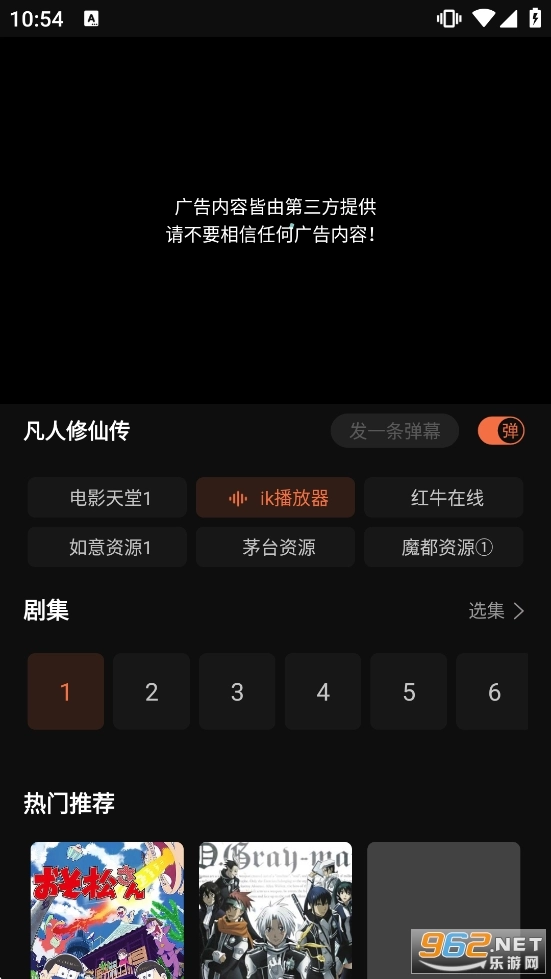Play episode 1
The image size is (551, 979).
tap(66, 691)
